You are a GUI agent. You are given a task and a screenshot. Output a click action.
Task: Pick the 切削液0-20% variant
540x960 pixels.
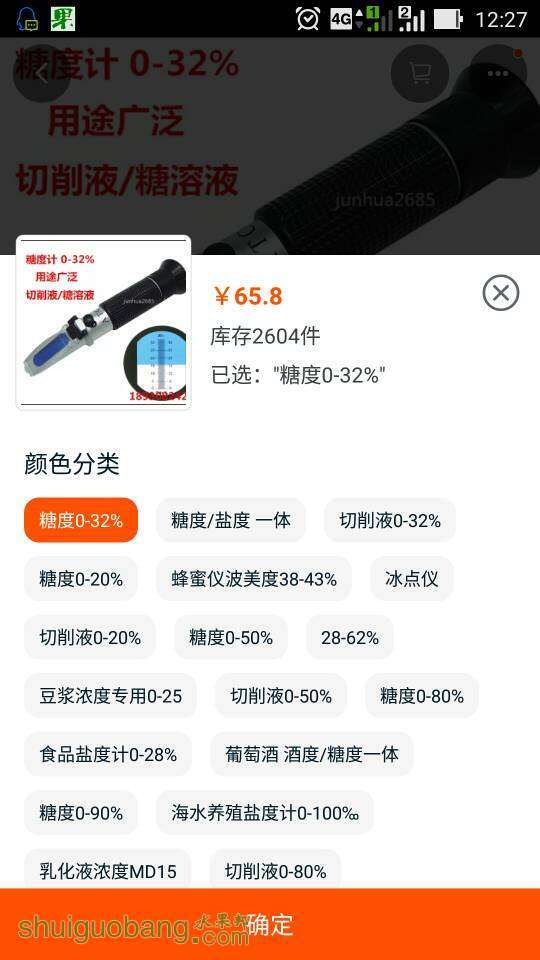pos(90,637)
